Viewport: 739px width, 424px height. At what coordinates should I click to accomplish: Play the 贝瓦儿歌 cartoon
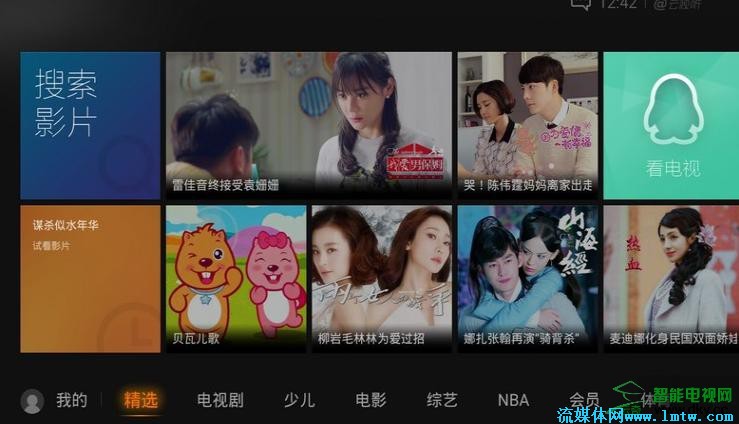(235, 278)
